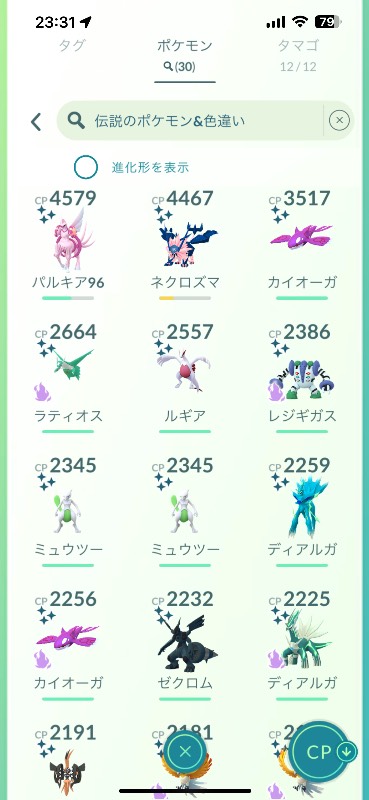
Task: Select ラティオス with CP 2664
Action: (x=68, y=379)
